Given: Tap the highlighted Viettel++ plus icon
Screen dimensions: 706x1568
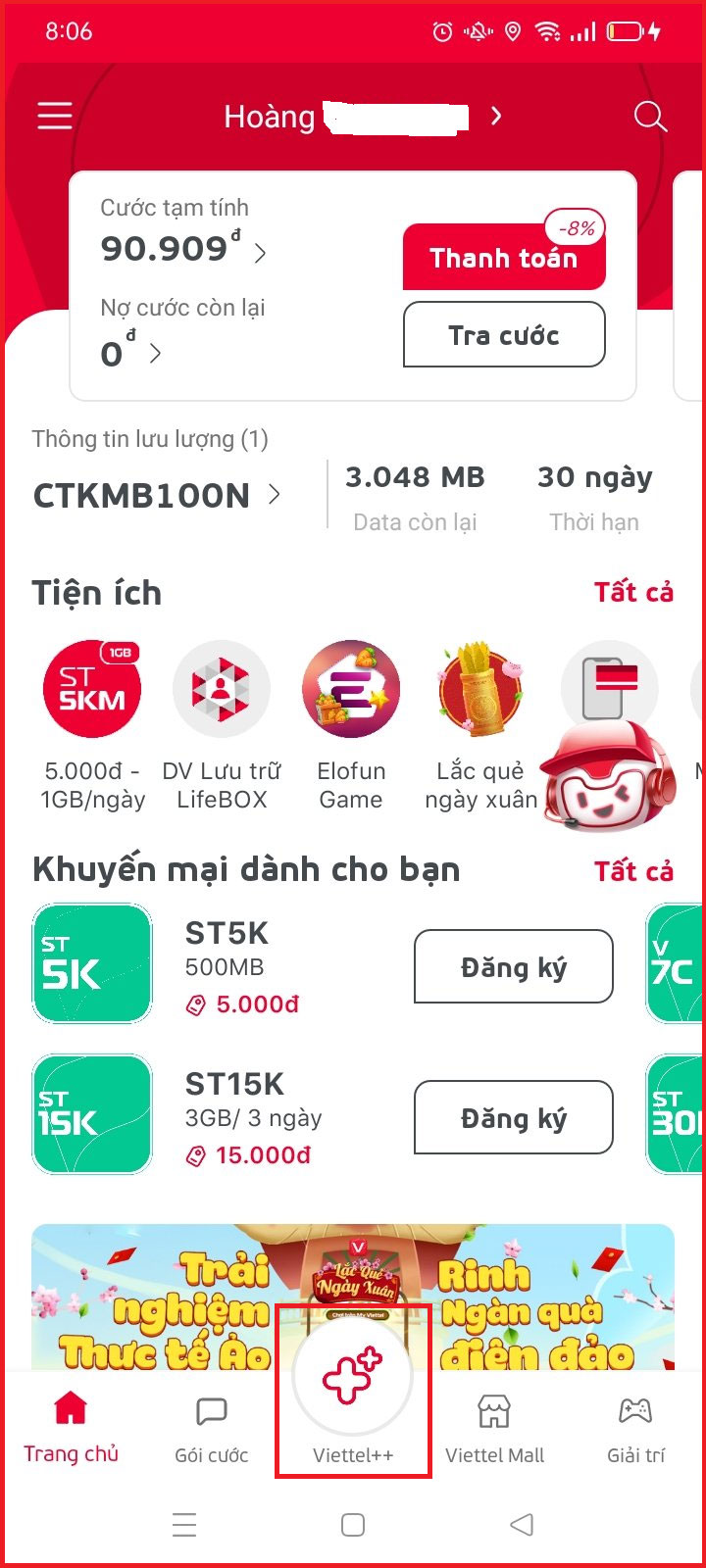Looking at the screenshot, I should point(352,1374).
